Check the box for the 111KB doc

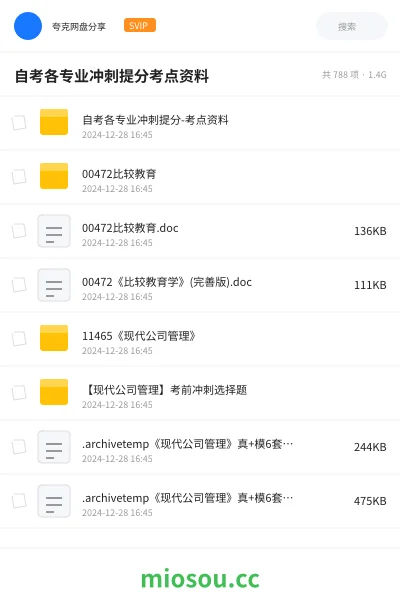[x=19, y=285]
